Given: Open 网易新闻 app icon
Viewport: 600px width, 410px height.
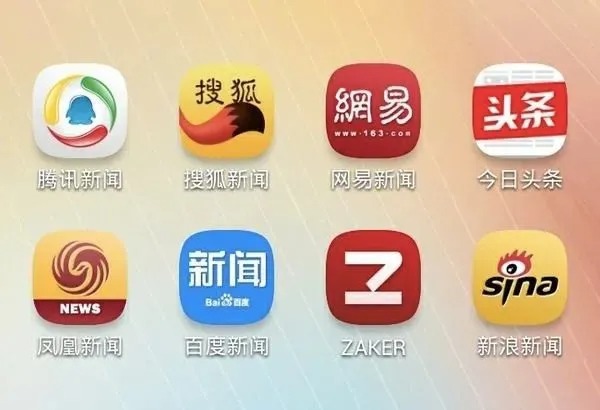Looking at the screenshot, I should click(373, 112).
